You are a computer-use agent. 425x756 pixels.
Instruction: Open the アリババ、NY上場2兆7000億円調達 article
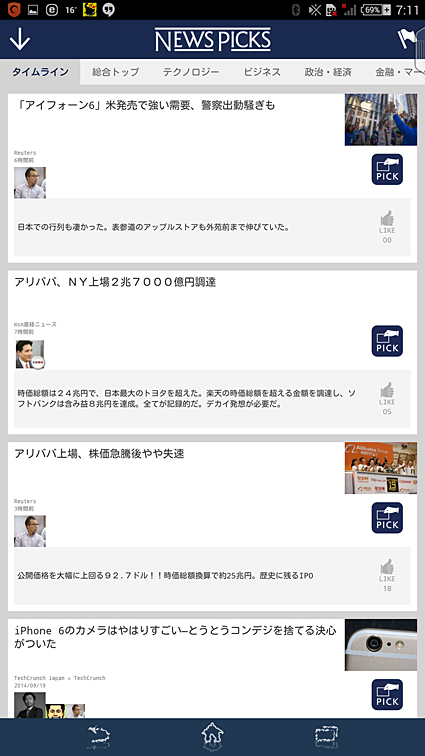(x=115, y=282)
